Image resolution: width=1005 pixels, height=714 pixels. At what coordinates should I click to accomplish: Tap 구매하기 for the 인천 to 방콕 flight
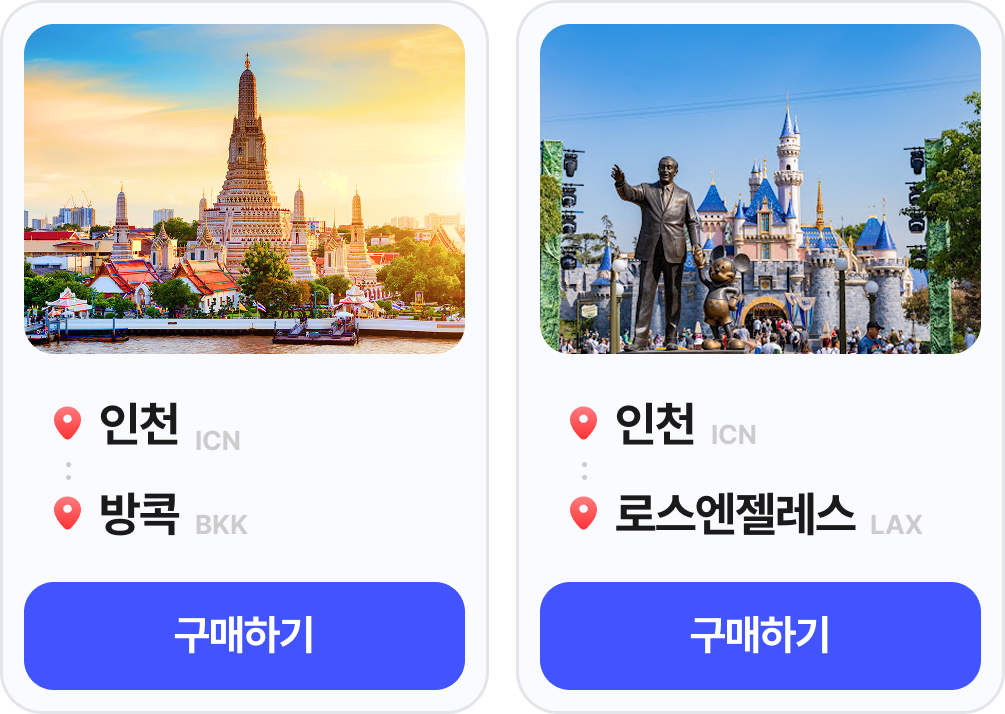coord(244,636)
